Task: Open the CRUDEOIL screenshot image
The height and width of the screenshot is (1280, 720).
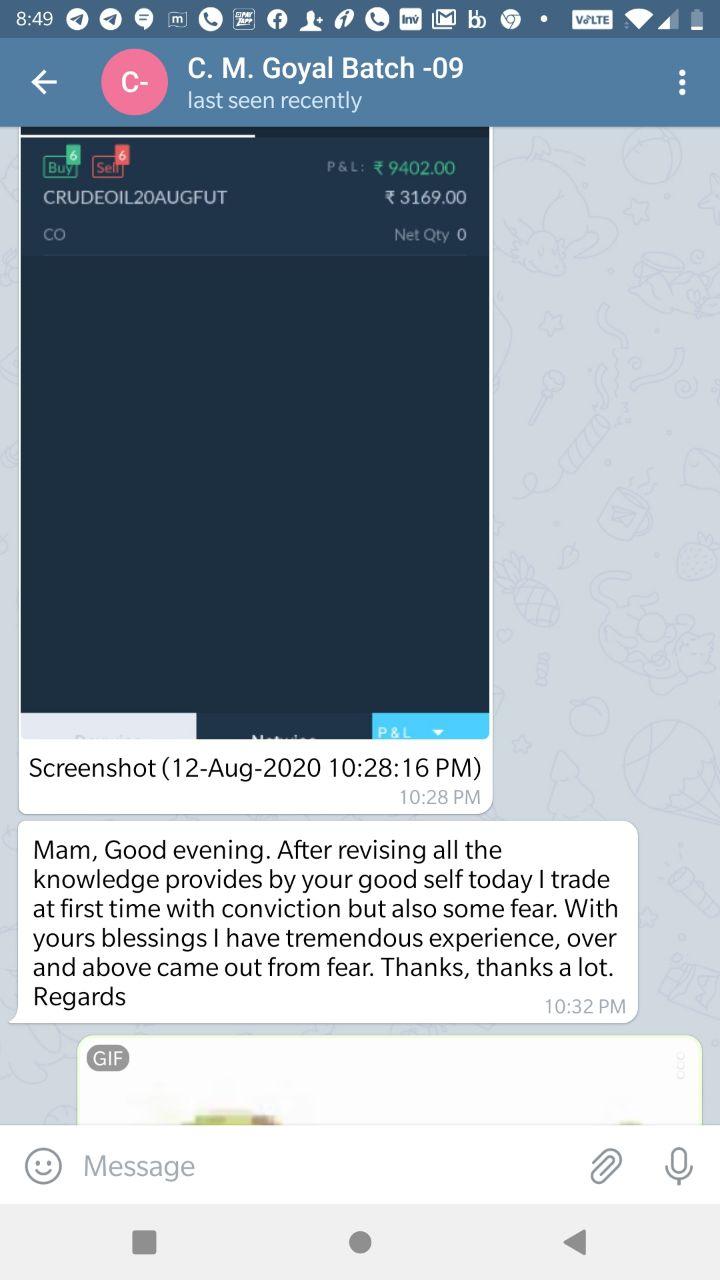Action: 255,430
